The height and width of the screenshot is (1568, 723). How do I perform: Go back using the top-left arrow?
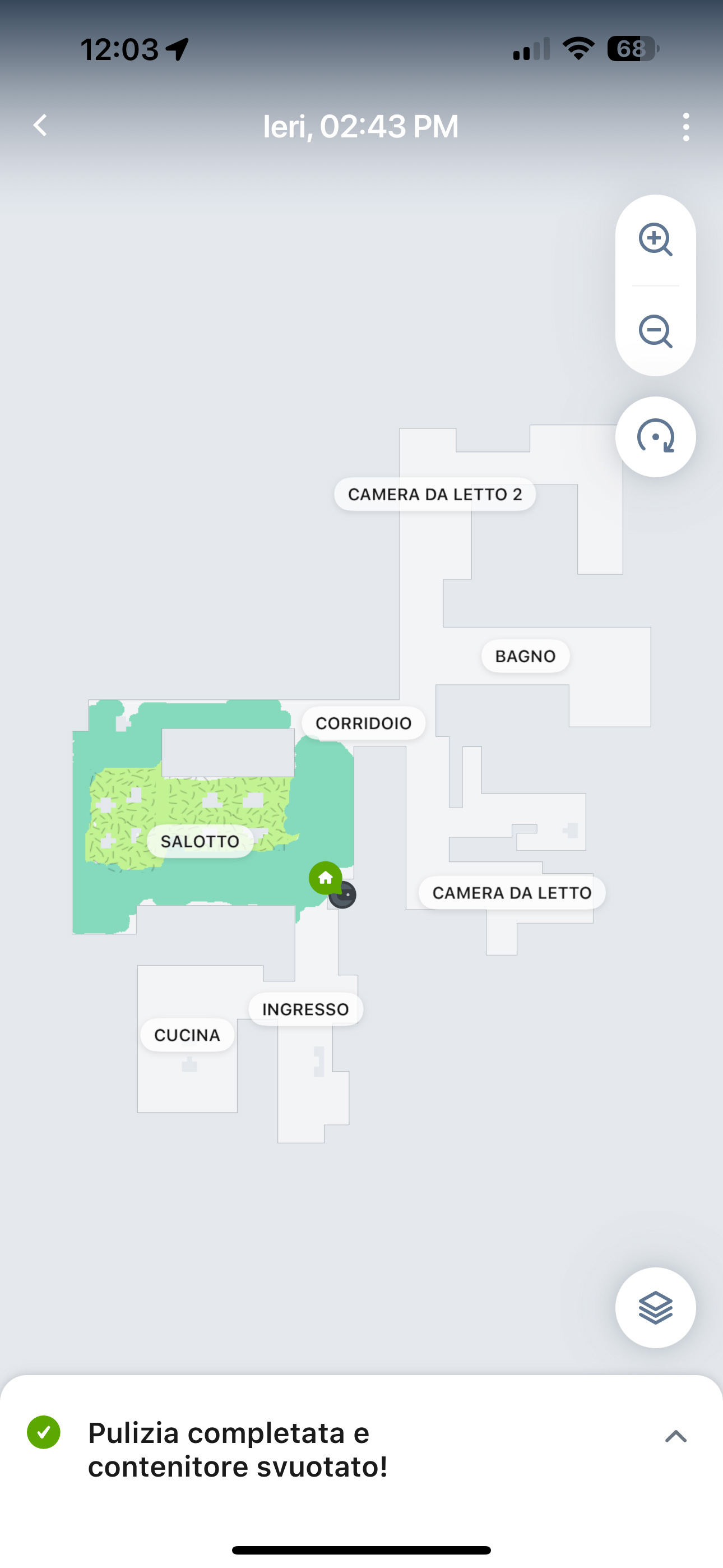40,126
